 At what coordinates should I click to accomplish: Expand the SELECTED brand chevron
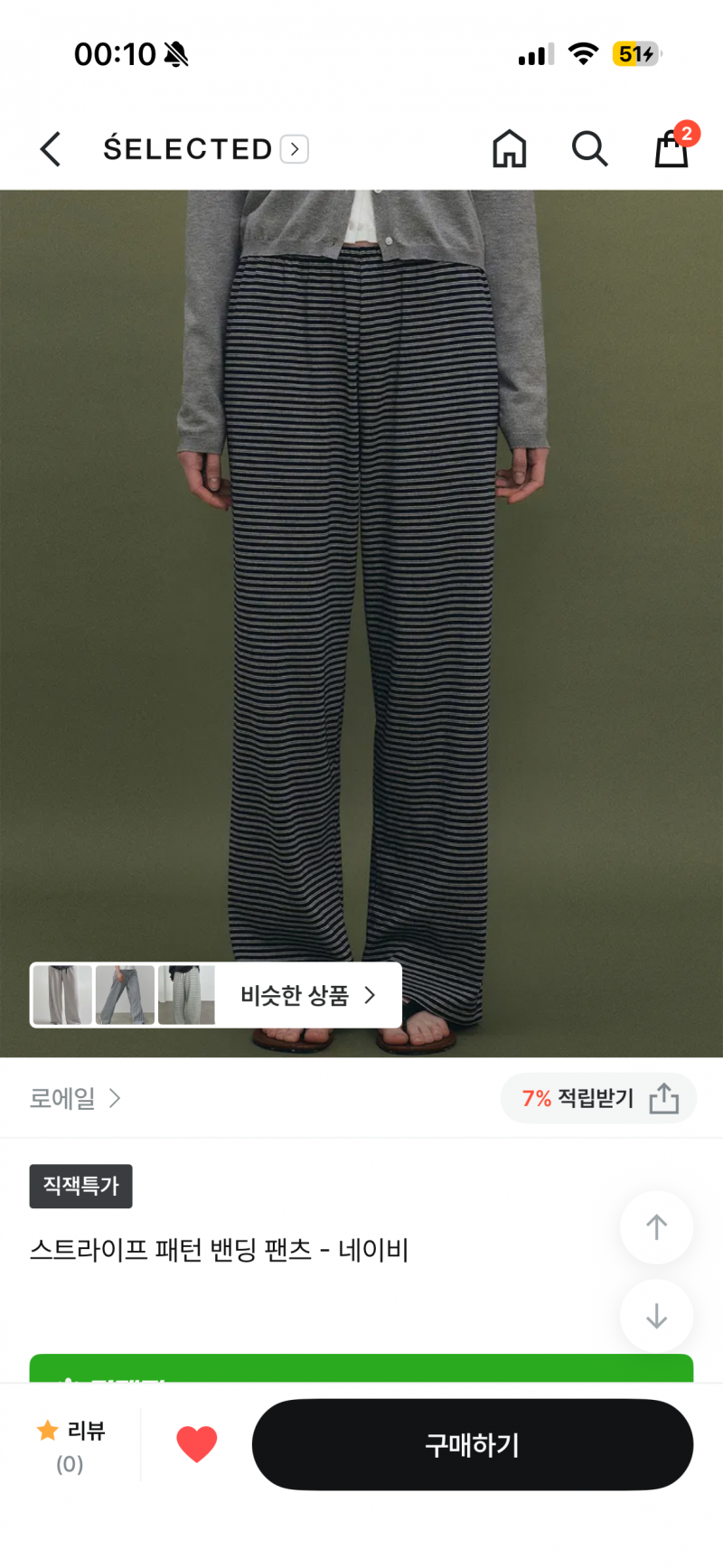(x=293, y=148)
